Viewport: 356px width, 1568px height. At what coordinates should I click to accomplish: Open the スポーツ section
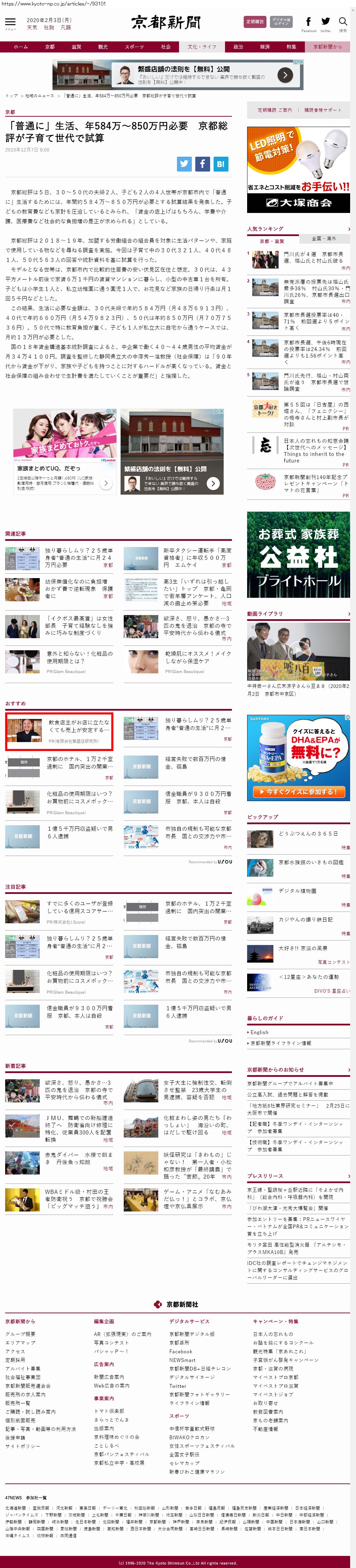click(134, 47)
